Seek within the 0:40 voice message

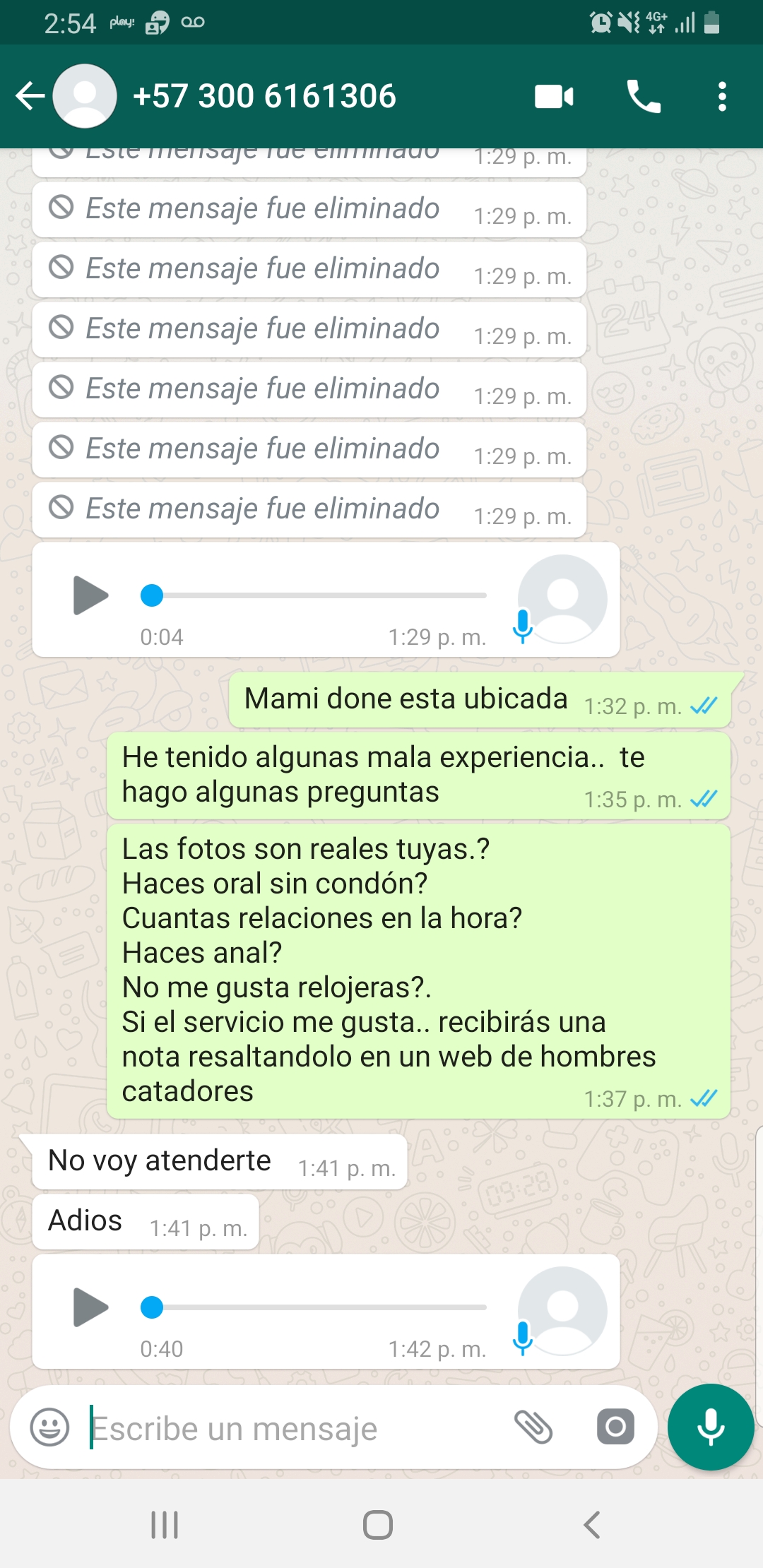[318, 1307]
